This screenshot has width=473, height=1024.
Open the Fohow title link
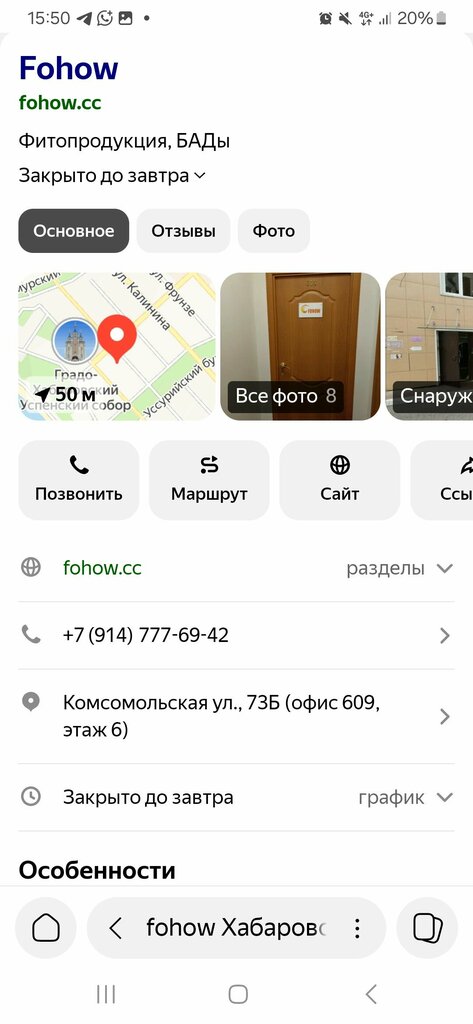point(69,68)
